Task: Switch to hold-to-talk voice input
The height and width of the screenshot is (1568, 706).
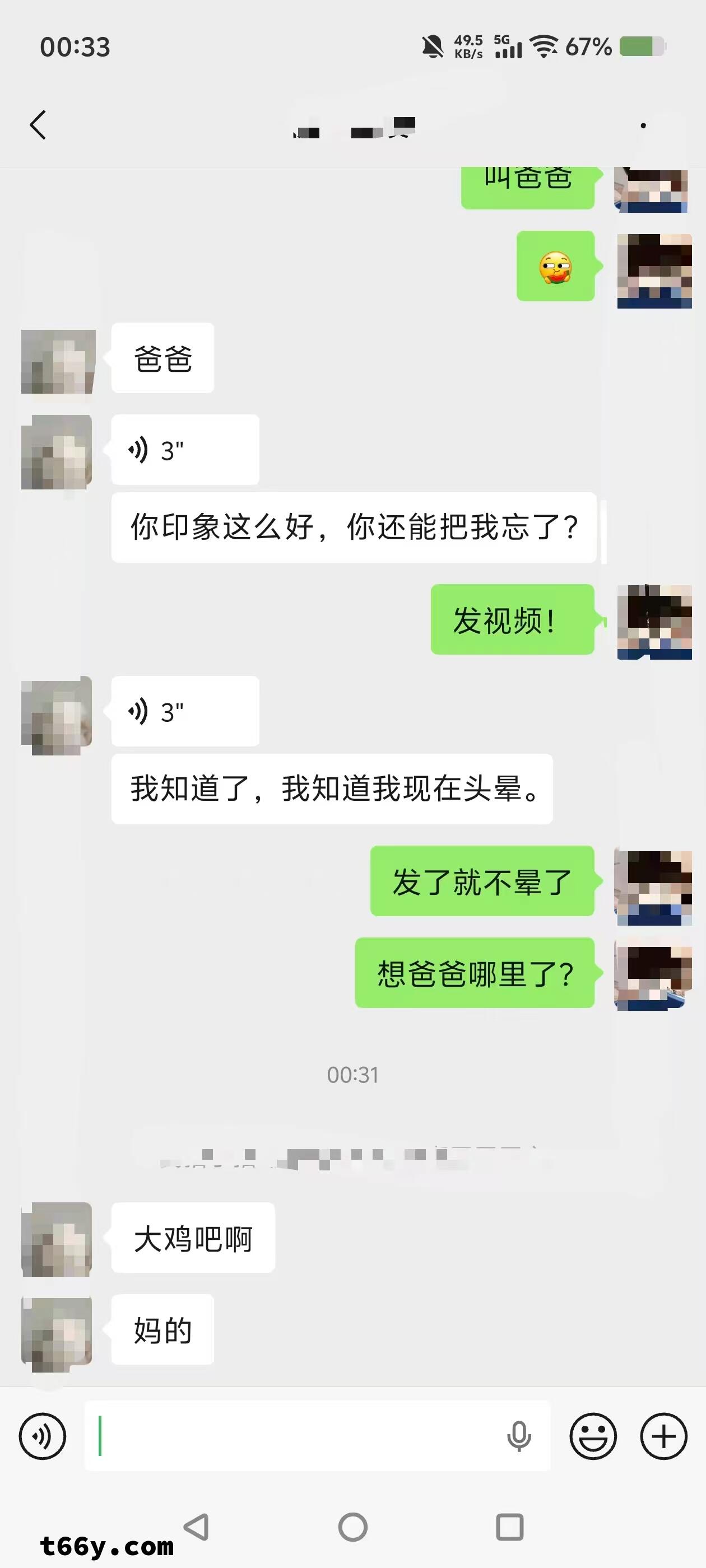Action: click(43, 1436)
